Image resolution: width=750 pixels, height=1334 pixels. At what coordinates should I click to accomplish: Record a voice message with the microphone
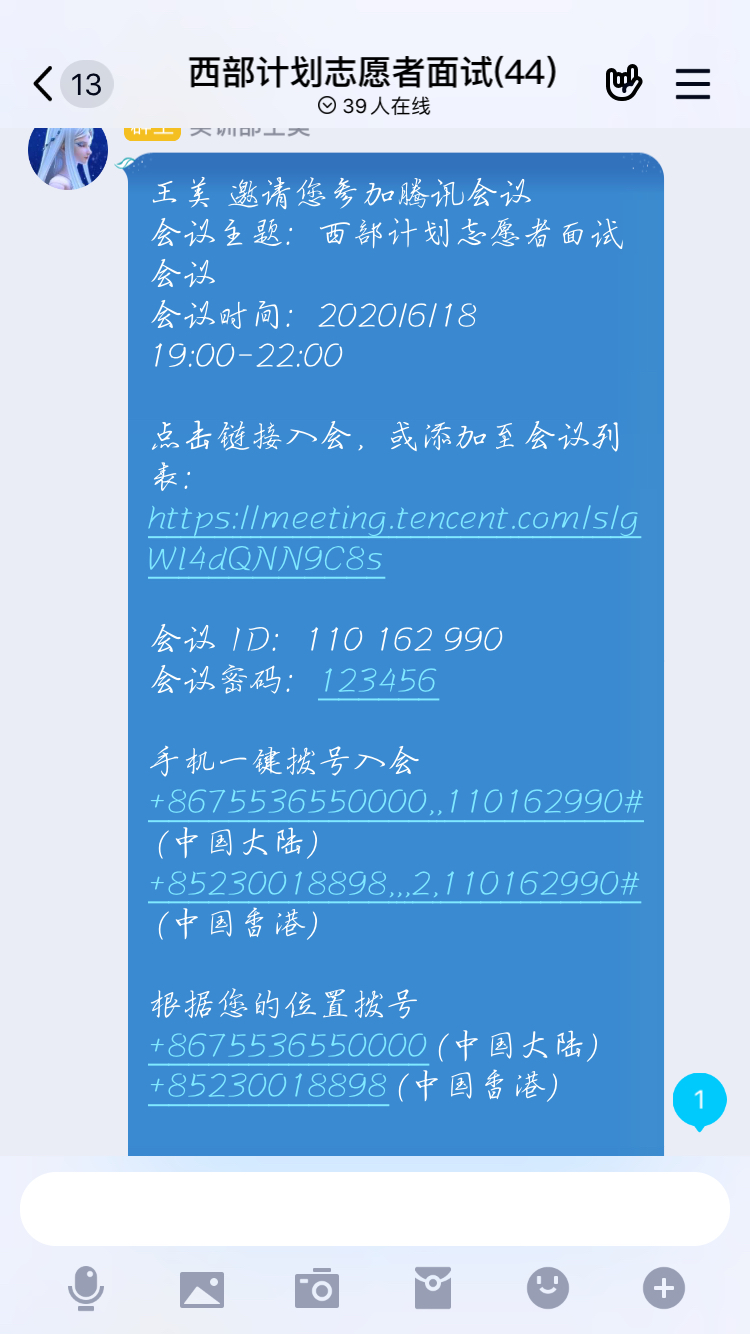click(x=86, y=1288)
